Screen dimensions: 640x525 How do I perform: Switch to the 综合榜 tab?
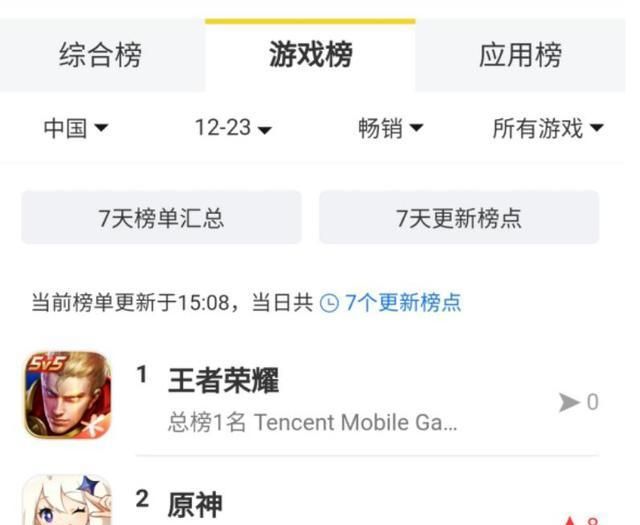(100, 55)
